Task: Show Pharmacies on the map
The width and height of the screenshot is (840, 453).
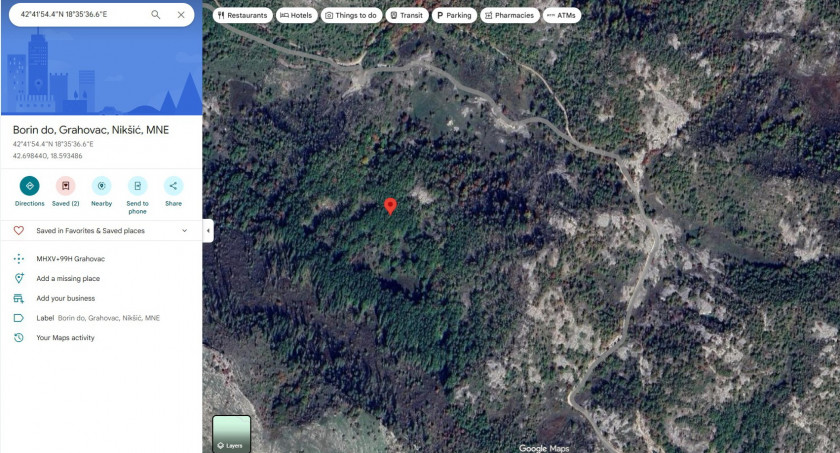Action: [x=508, y=16]
